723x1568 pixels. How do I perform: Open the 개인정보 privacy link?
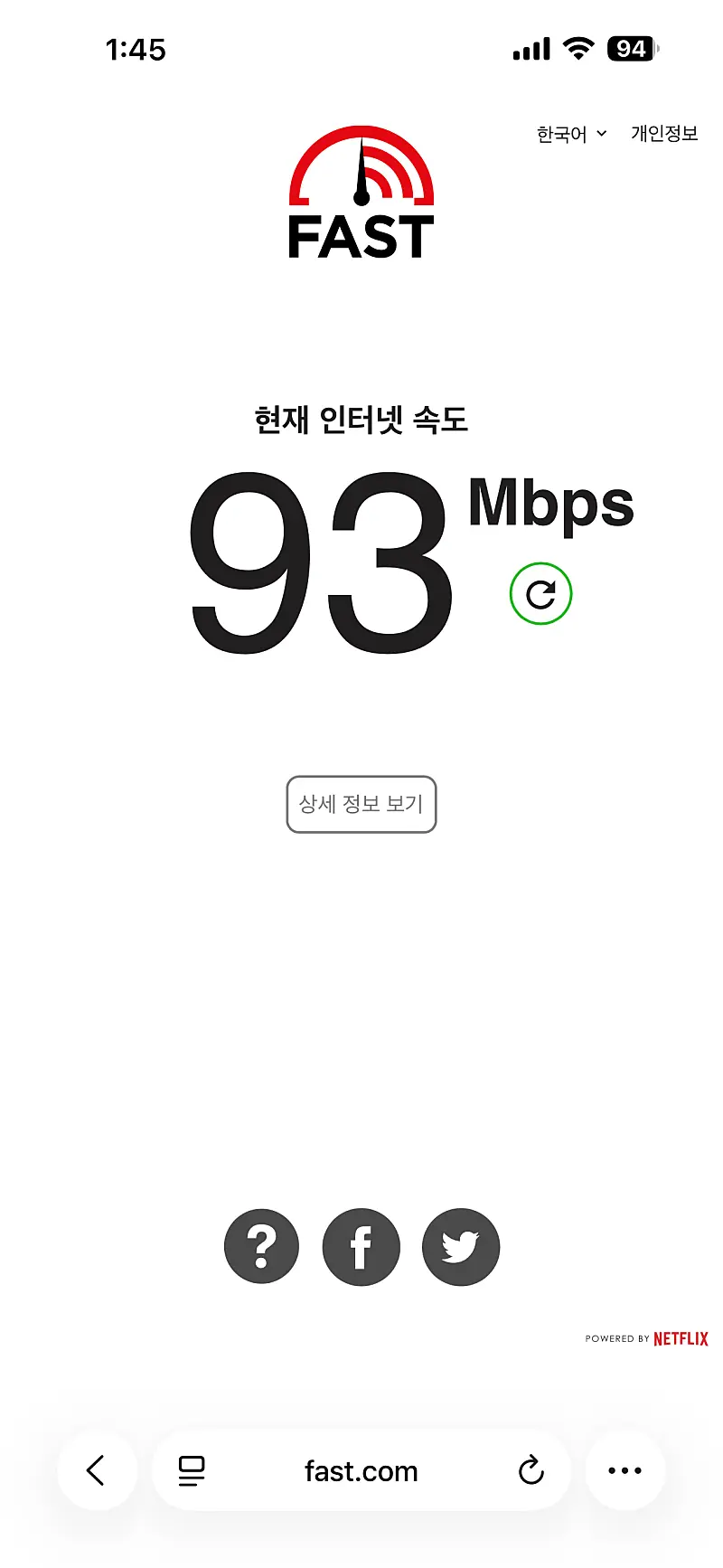pos(664,134)
